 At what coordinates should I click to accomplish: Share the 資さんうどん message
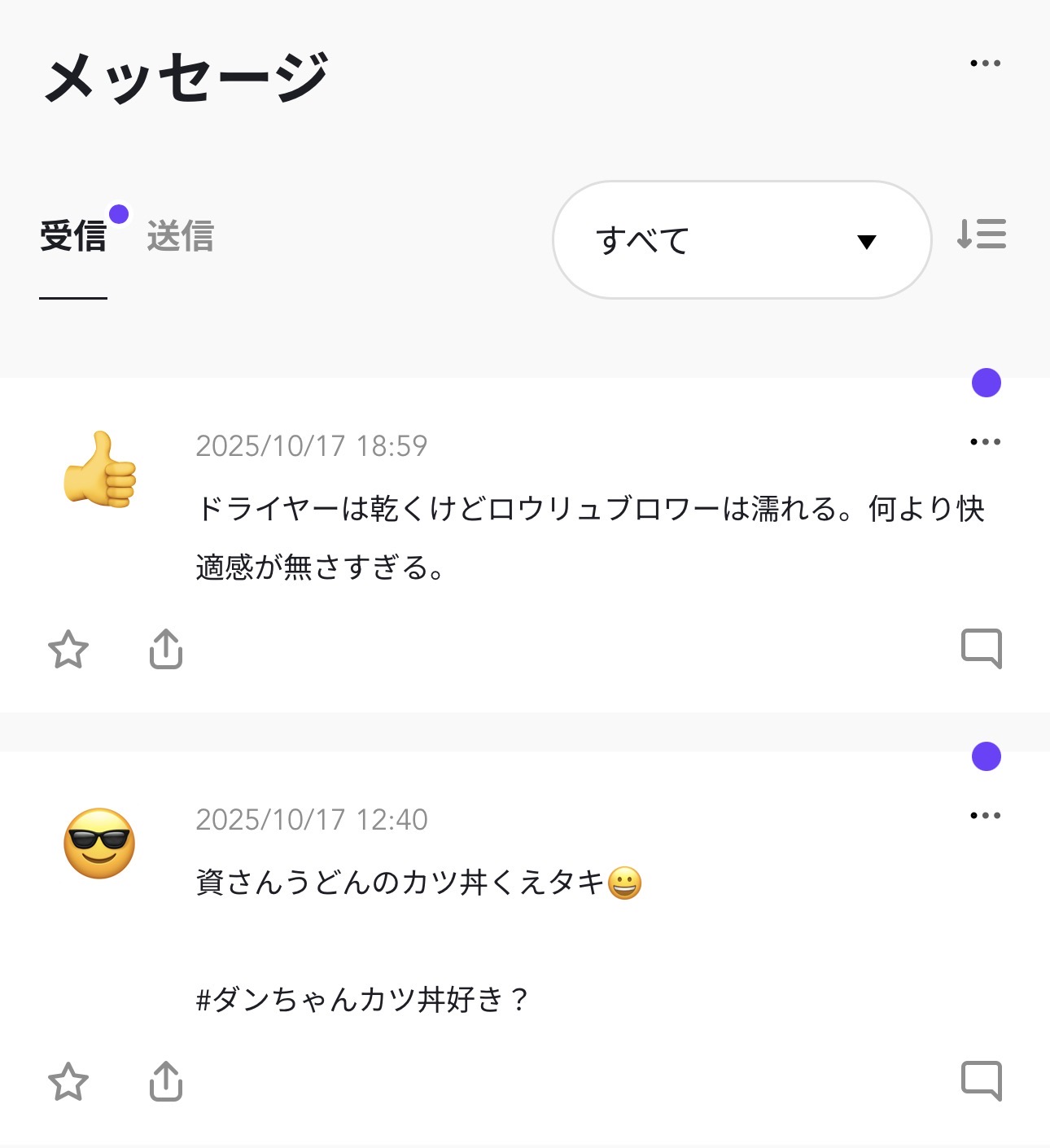pyautogui.click(x=166, y=1082)
